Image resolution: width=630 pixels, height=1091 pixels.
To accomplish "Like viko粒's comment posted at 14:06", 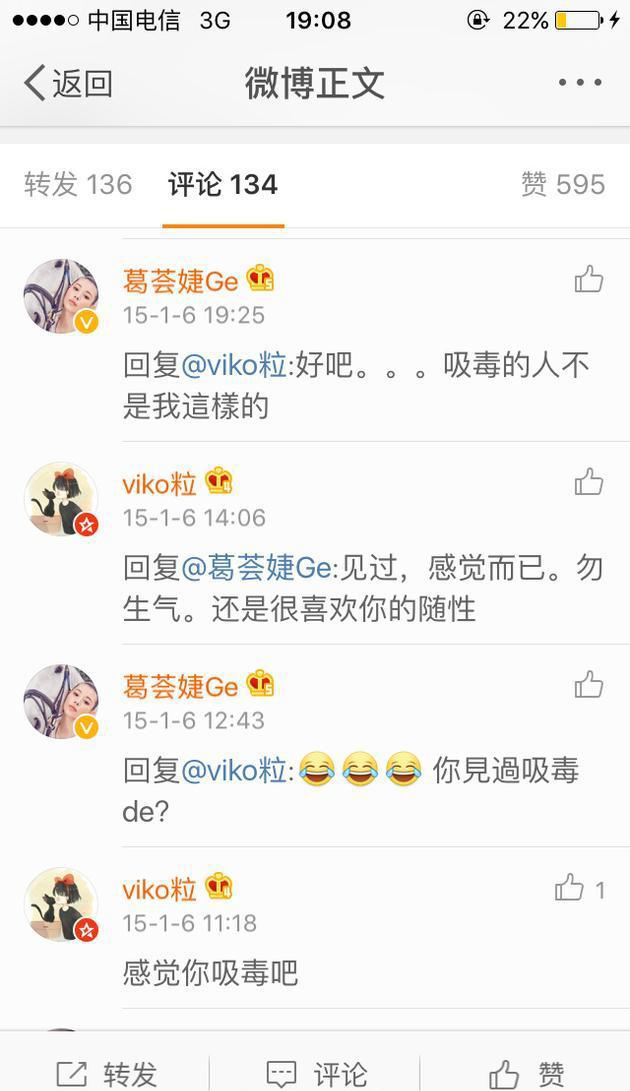I will (588, 483).
